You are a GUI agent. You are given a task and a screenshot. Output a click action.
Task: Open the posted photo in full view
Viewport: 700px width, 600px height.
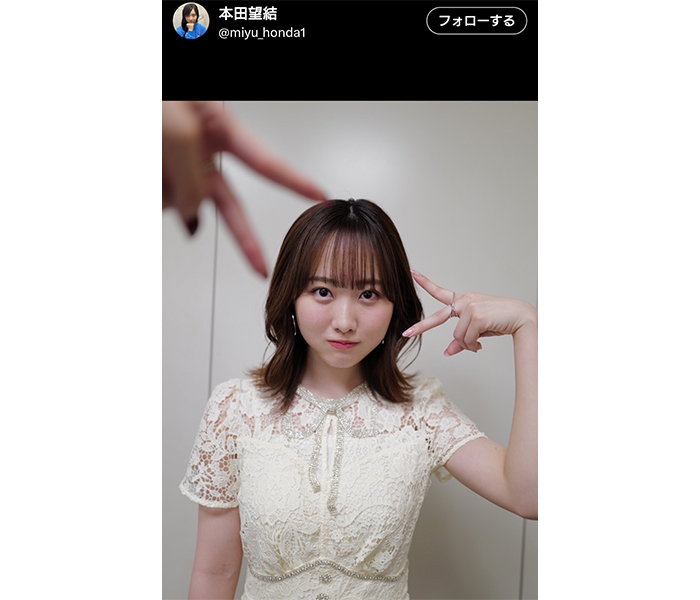point(350,350)
